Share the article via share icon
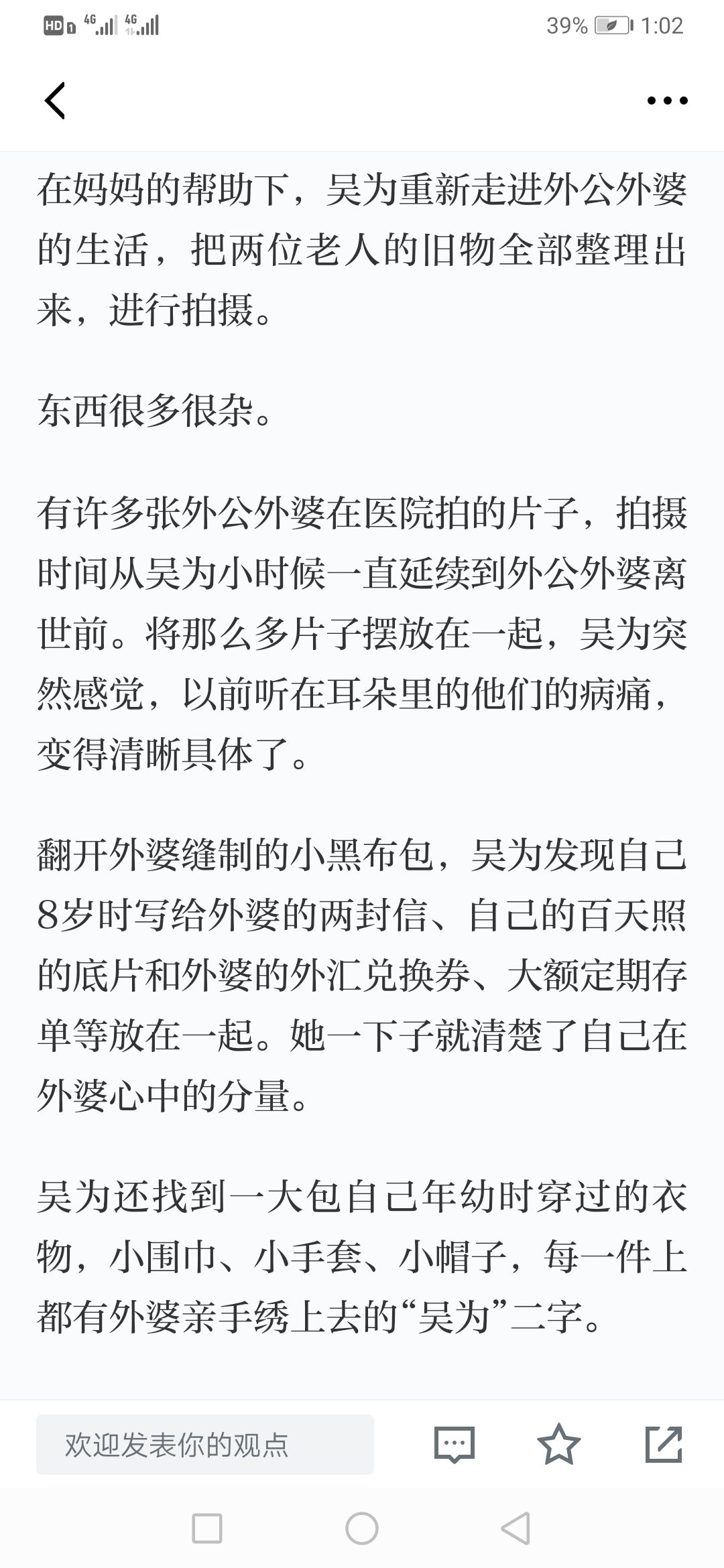Image resolution: width=724 pixels, height=1568 pixels. (664, 1444)
